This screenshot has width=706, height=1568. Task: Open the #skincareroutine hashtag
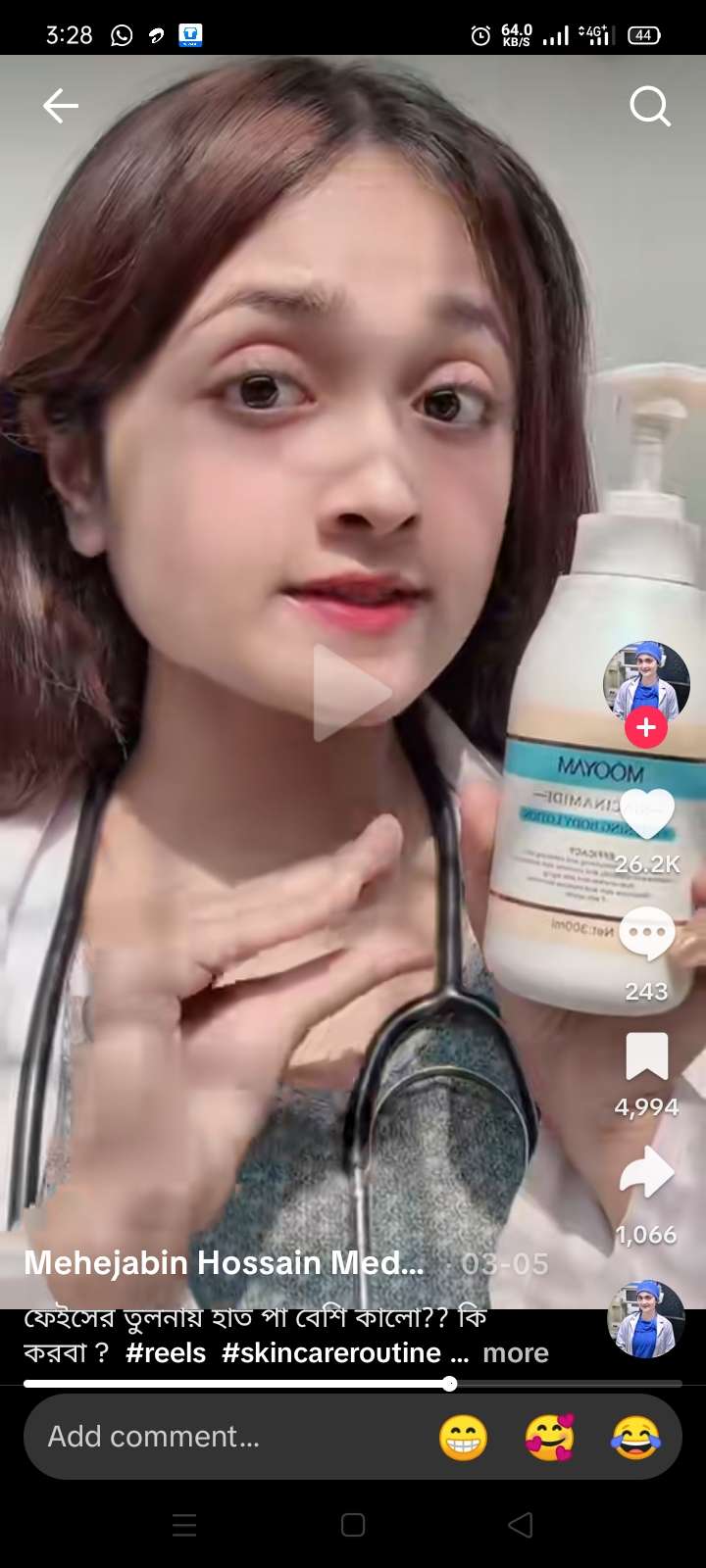click(x=331, y=1353)
